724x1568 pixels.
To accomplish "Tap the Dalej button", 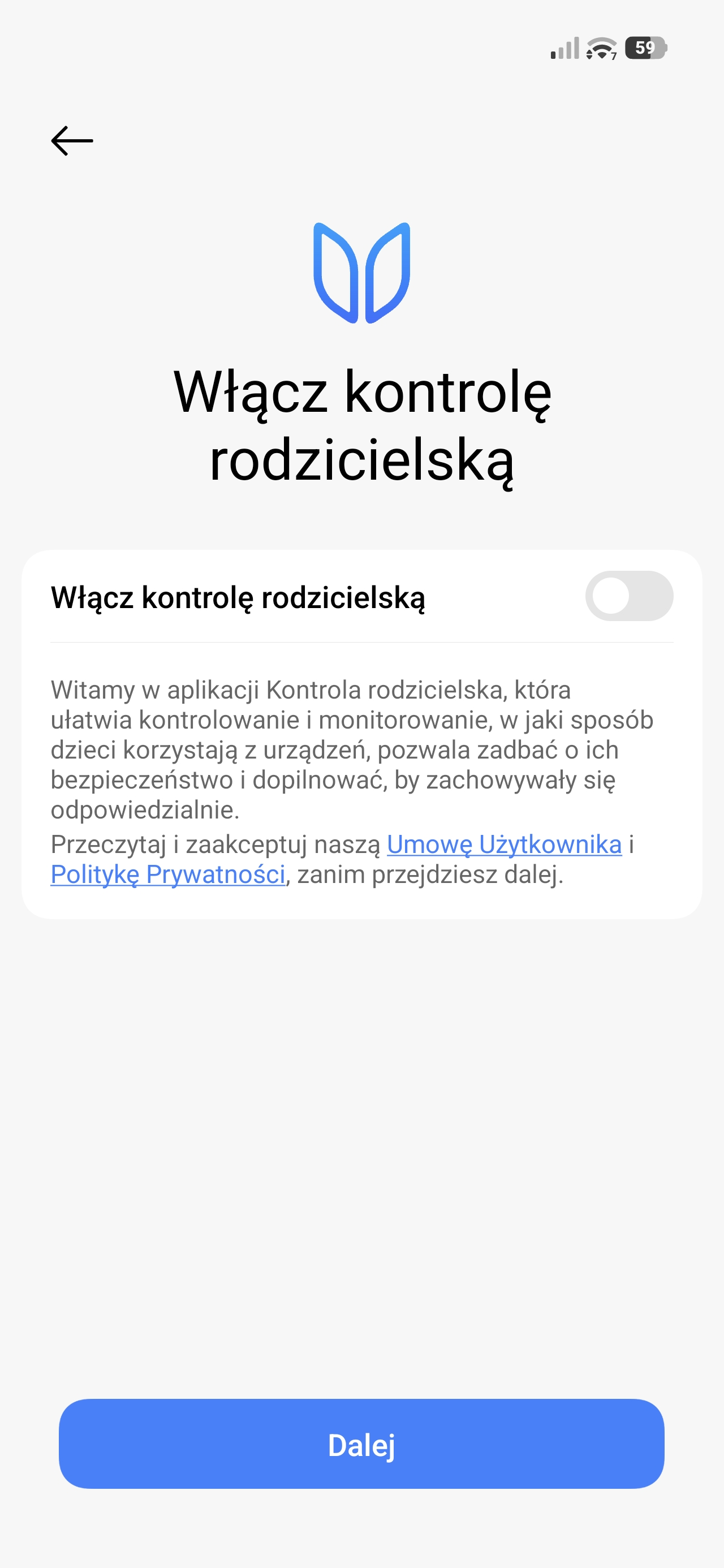I will (361, 1444).
